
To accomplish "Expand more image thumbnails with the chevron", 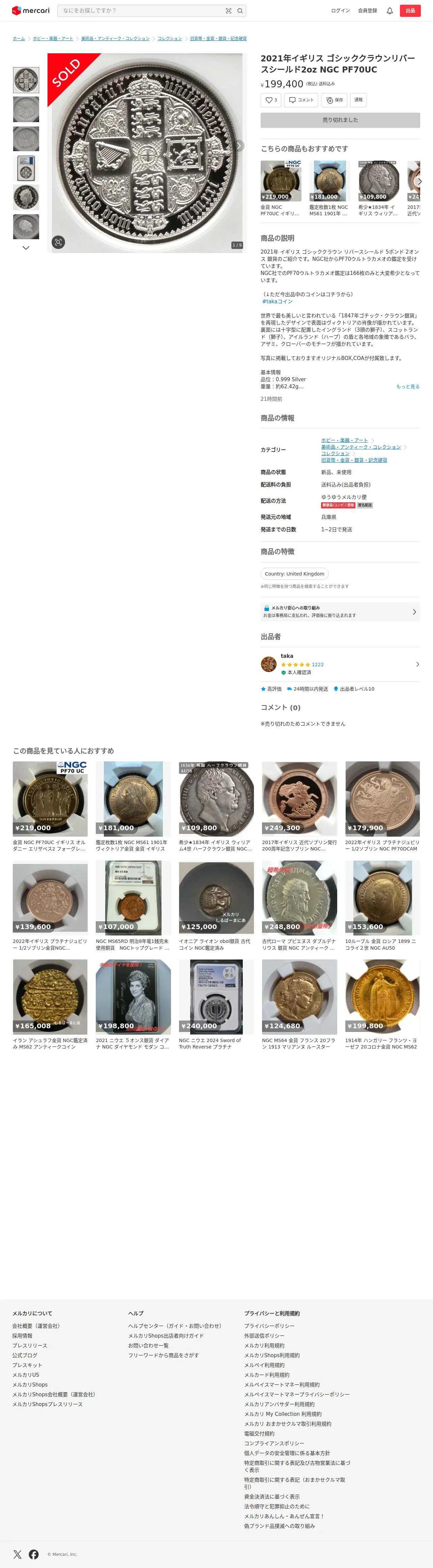I will [x=26, y=248].
